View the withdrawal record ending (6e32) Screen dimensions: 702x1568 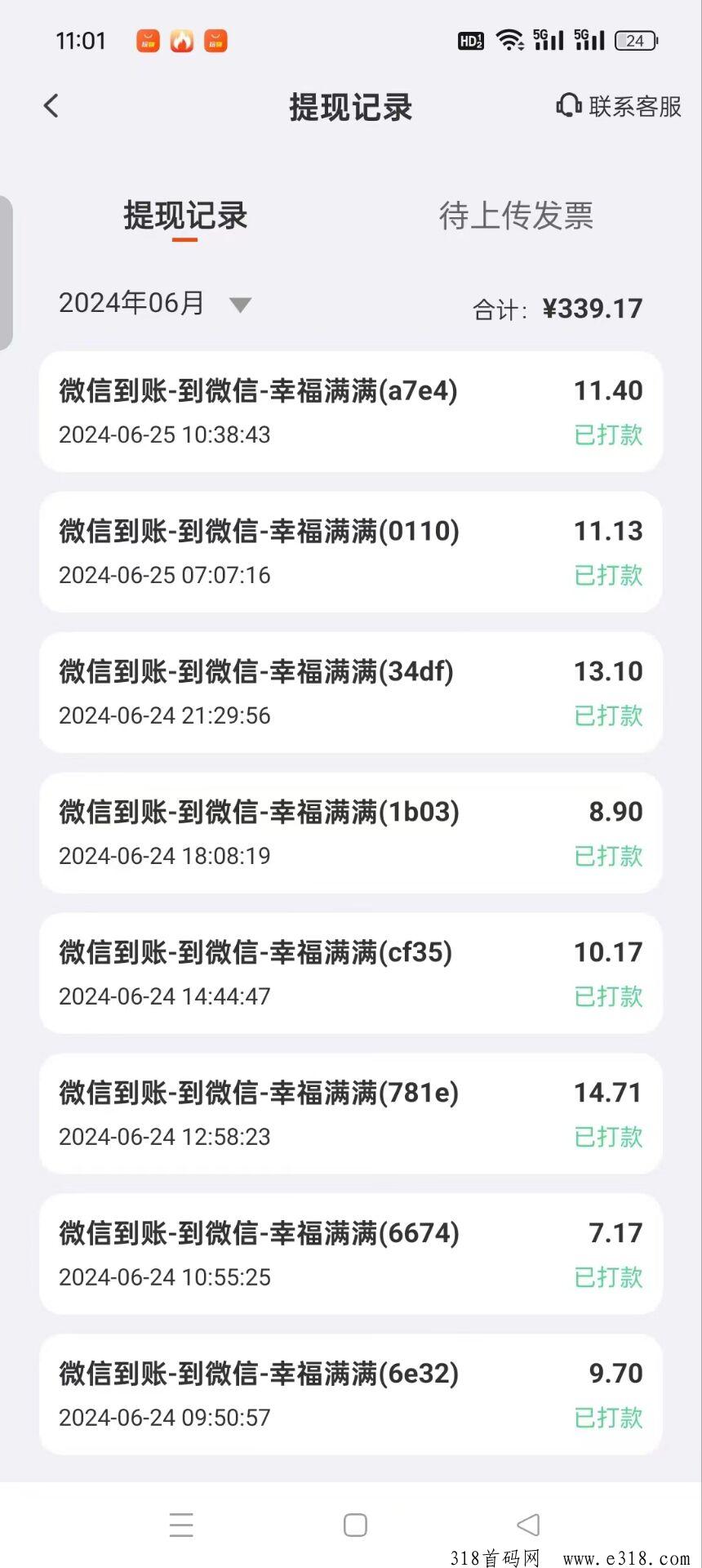(351, 1395)
